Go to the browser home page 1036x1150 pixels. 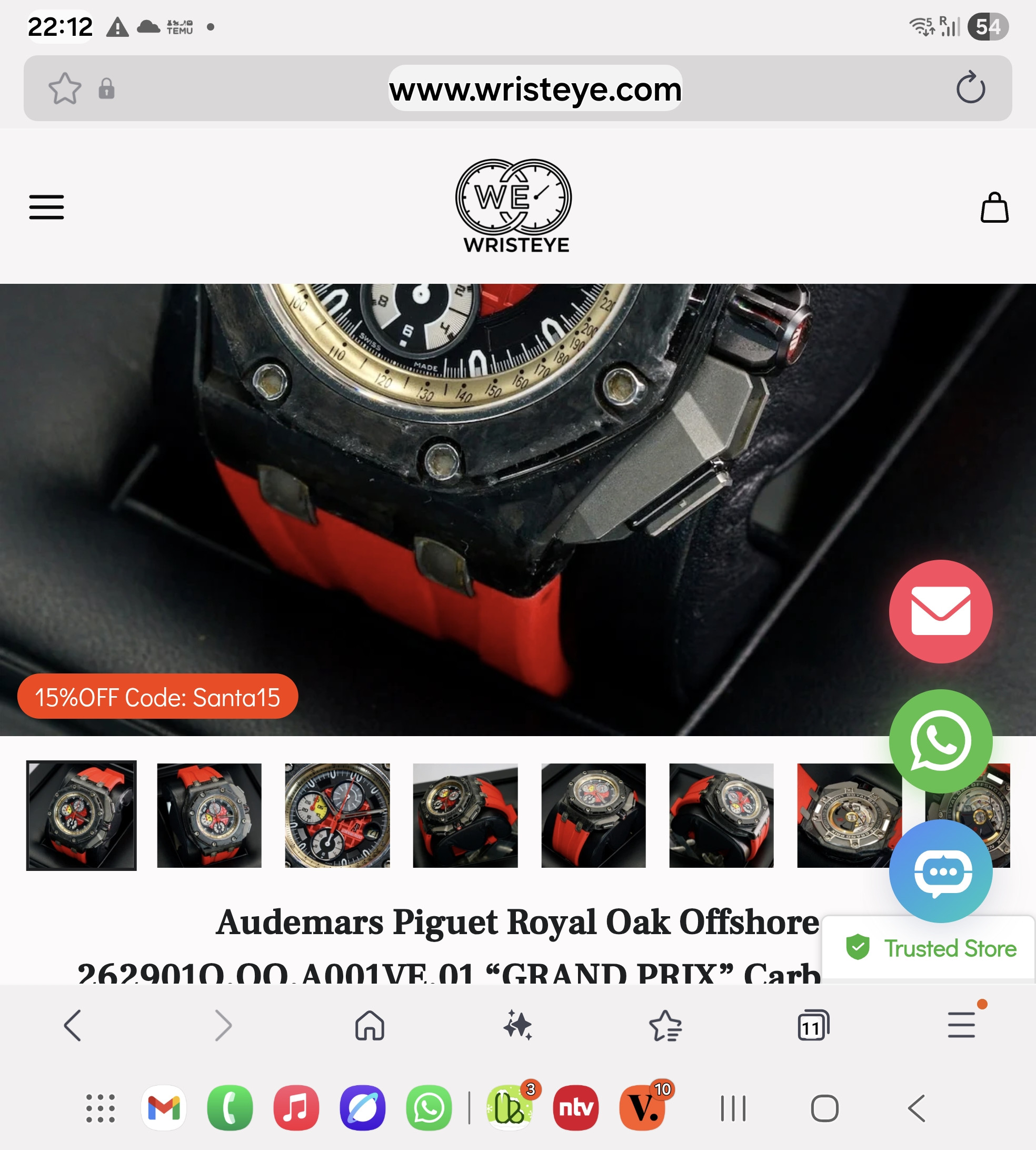coord(370,1025)
